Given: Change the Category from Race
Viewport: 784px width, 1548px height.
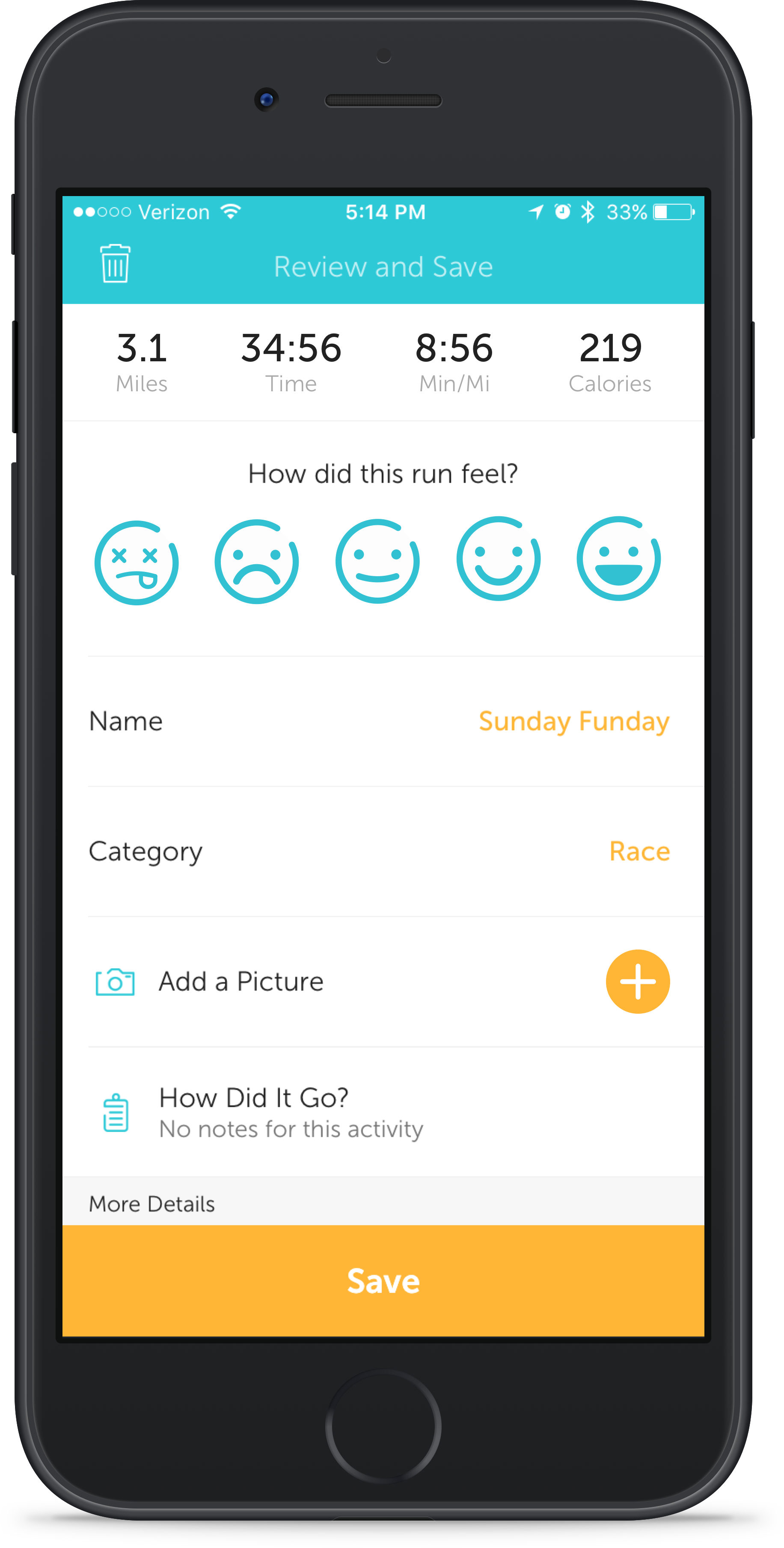Looking at the screenshot, I should point(638,851).
